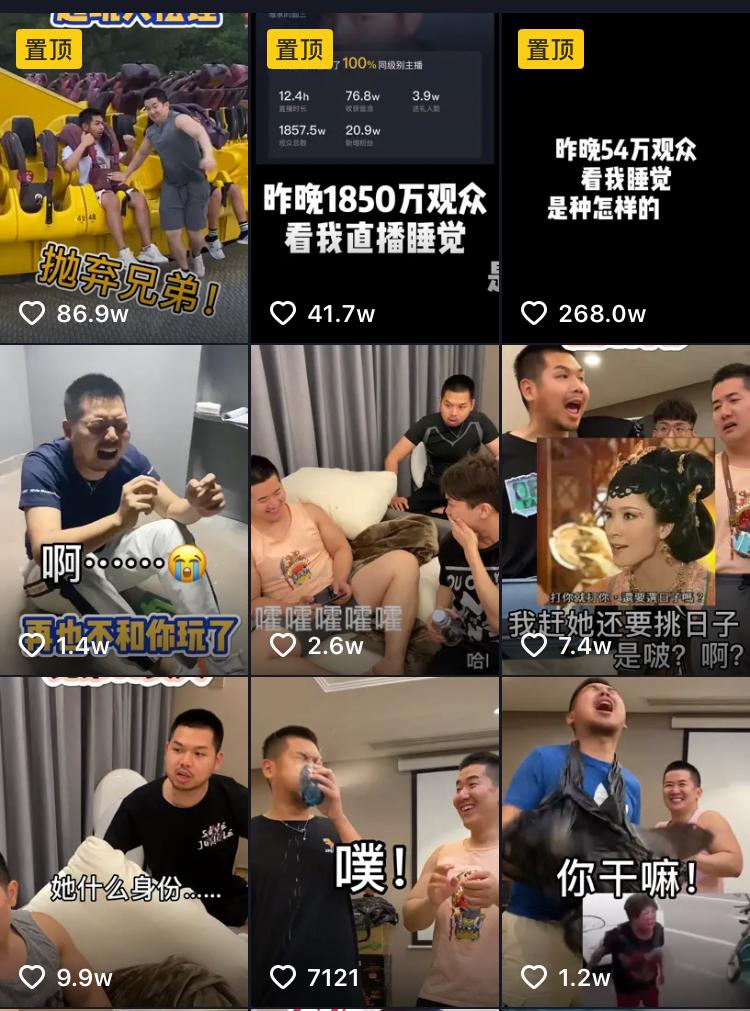Image resolution: width=750 pixels, height=1011 pixels.
Task: Open the video captioned 噗! with 7121 likes
Action: (x=374, y=842)
